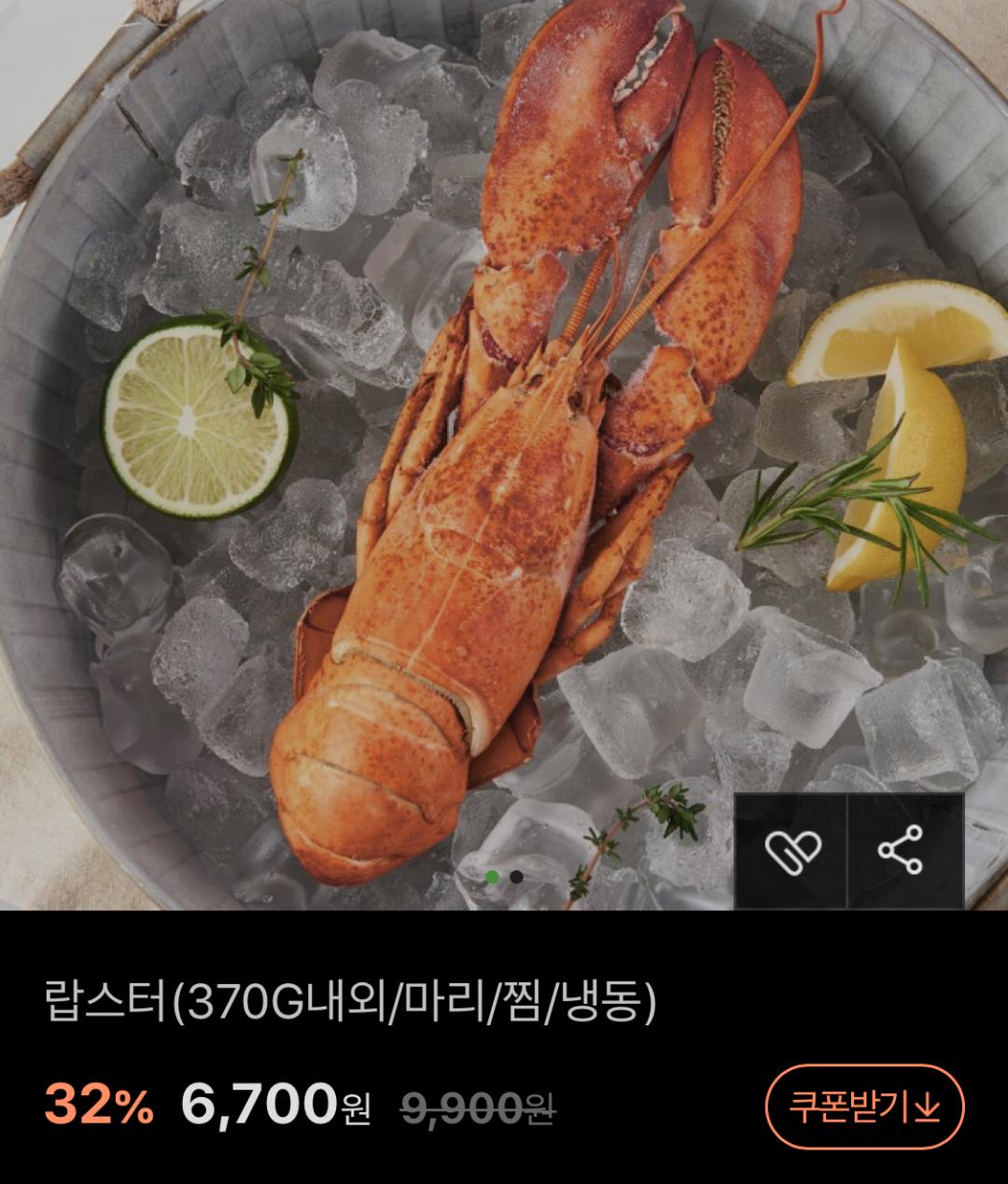The width and height of the screenshot is (1008, 1184).
Task: Jump to the second product image dot
Action: 516,877
